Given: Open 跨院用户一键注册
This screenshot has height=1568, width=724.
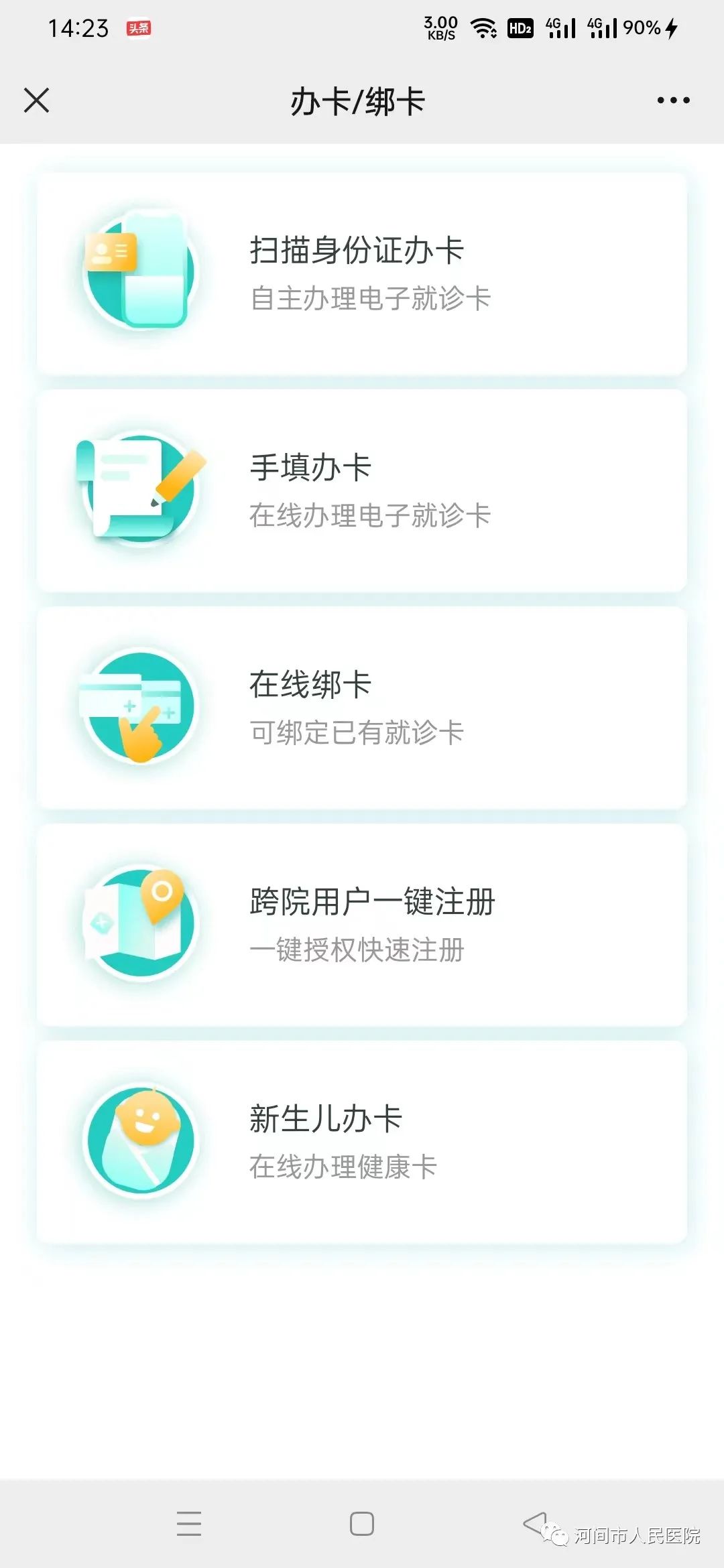Looking at the screenshot, I should click(x=362, y=925).
